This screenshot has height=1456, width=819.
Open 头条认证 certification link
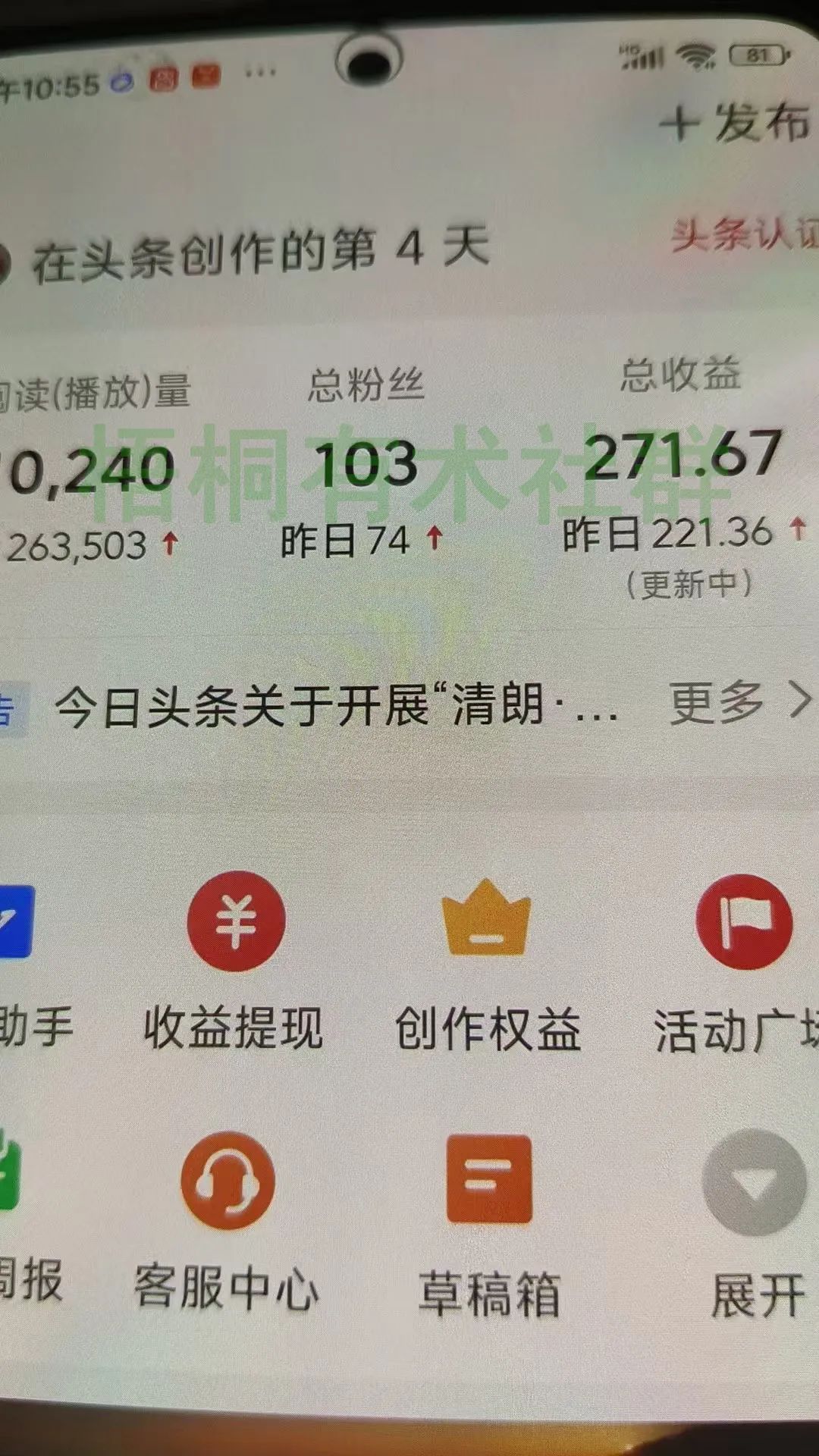coord(743,234)
